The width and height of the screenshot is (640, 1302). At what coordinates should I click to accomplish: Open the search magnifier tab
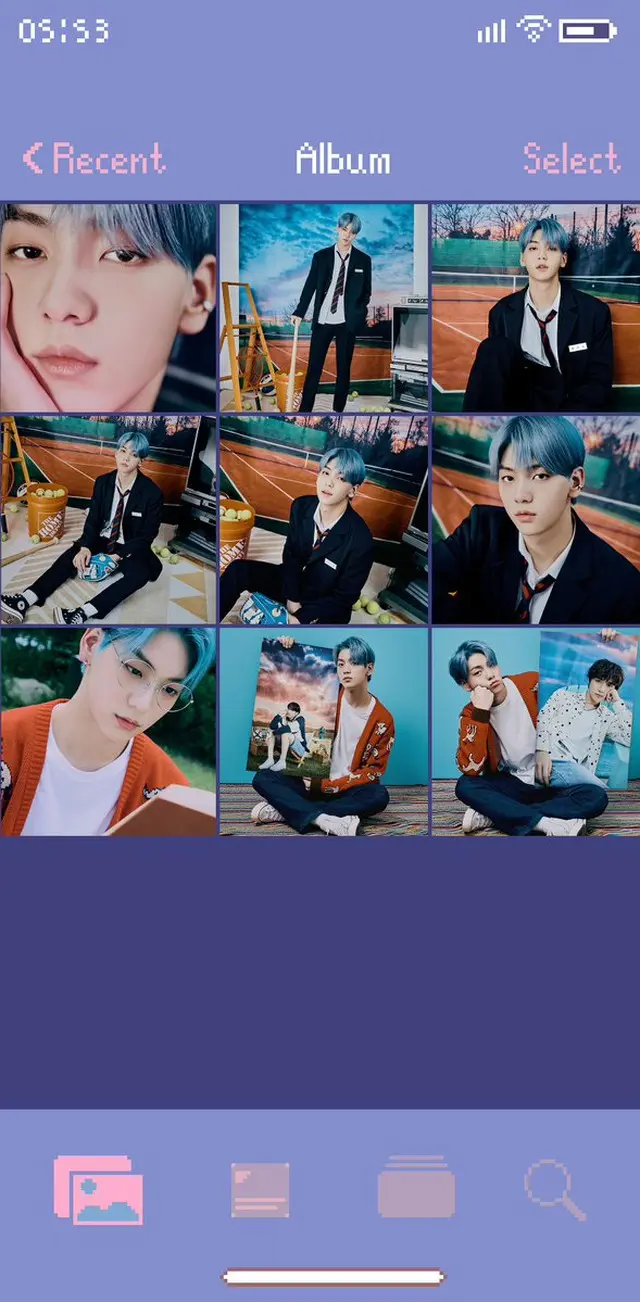(554, 1190)
